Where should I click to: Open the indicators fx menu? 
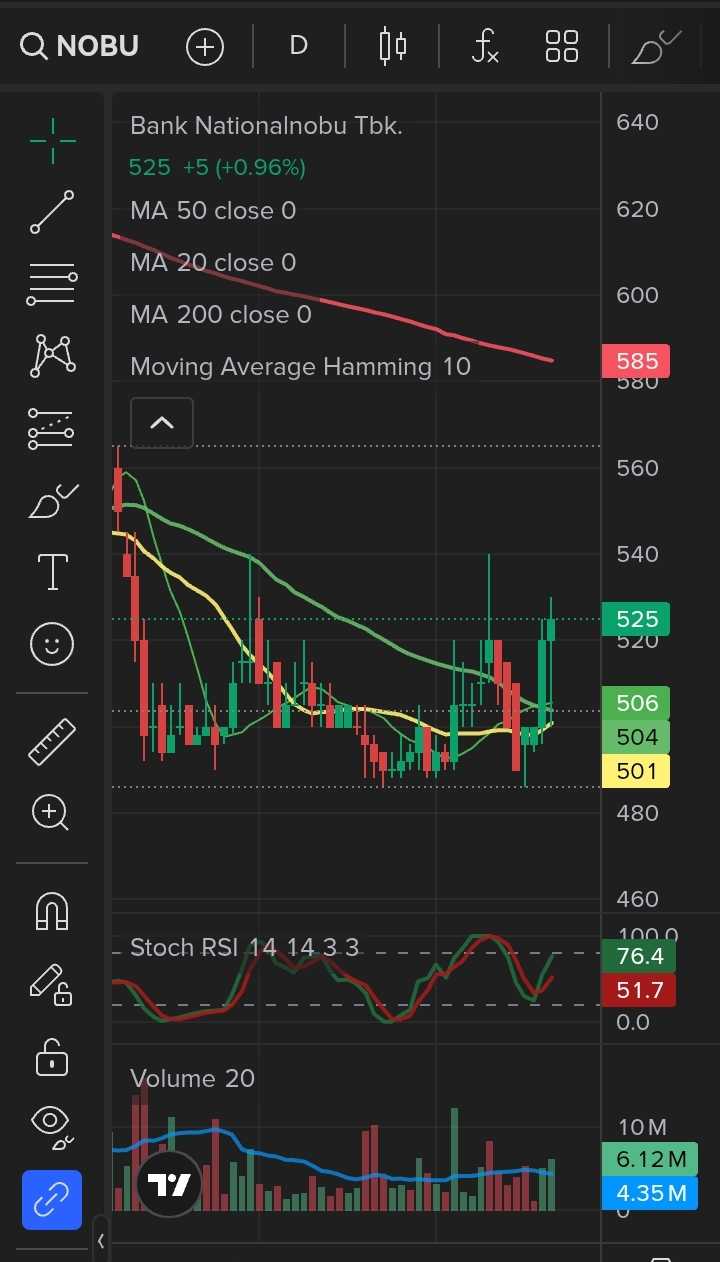(x=485, y=46)
